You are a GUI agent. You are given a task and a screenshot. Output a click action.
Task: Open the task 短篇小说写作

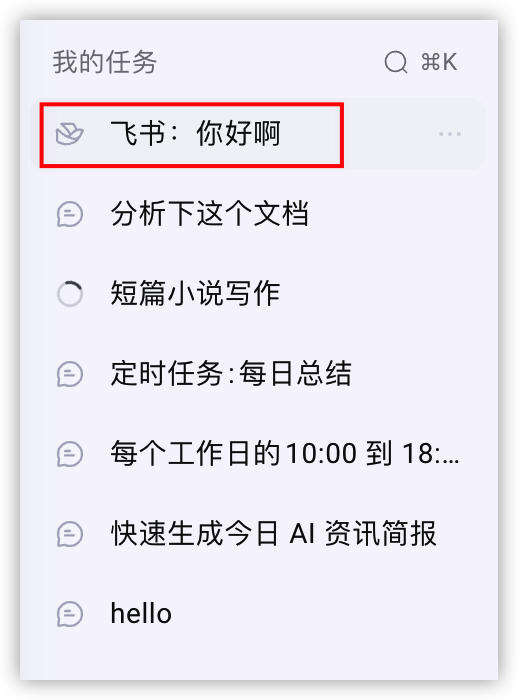[x=258, y=294]
